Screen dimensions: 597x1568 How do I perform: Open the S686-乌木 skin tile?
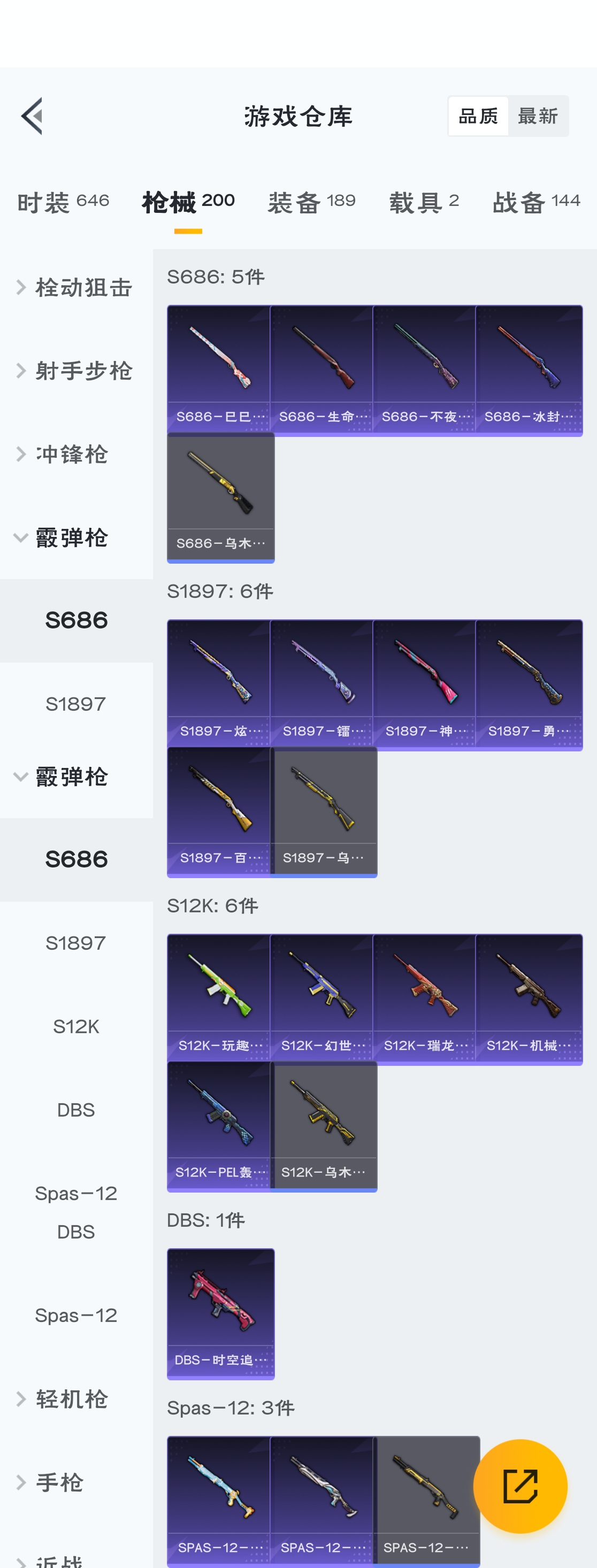point(220,498)
